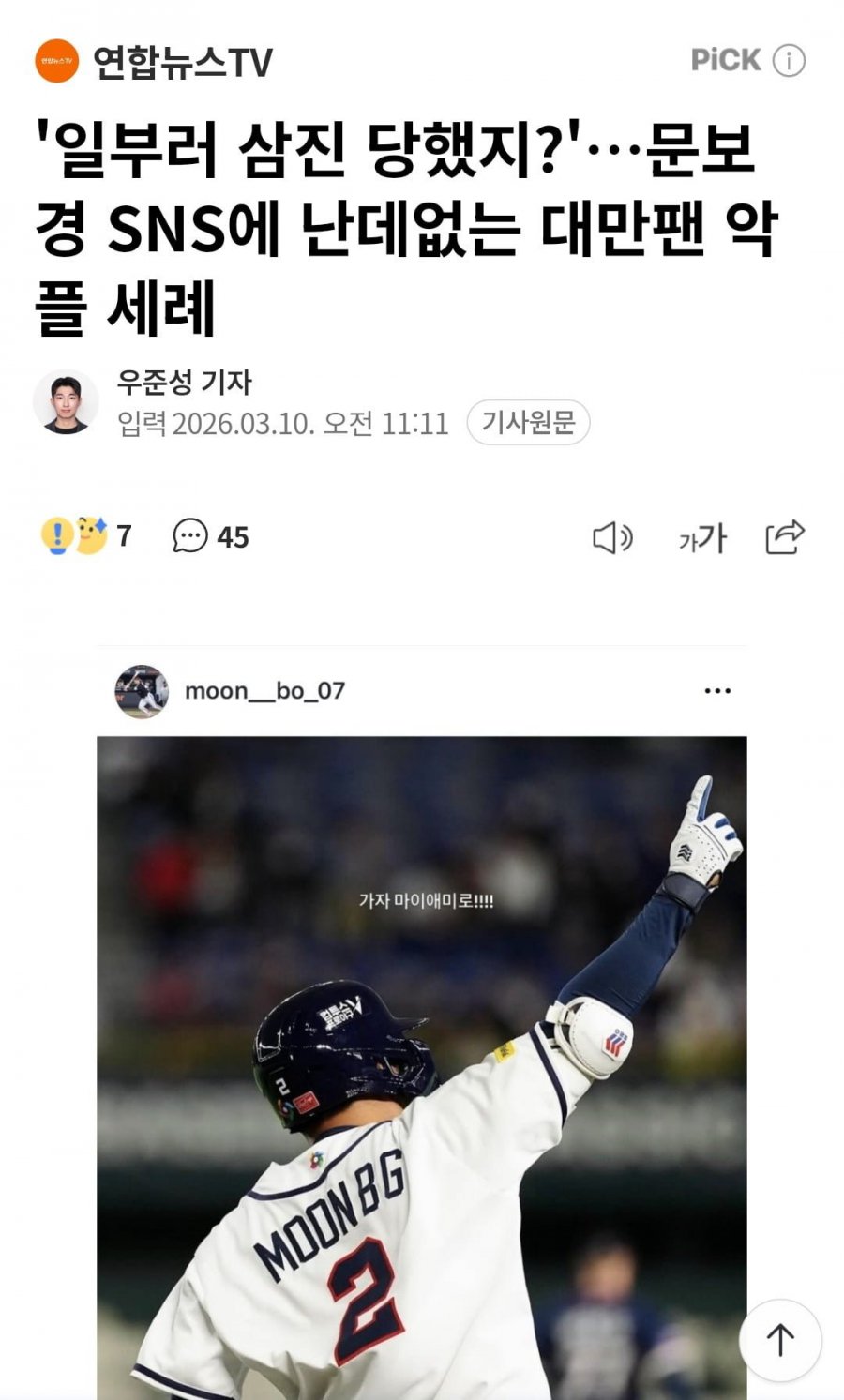The height and width of the screenshot is (1400, 844).
Task: Change font size with 가가 icon
Action: tap(702, 538)
